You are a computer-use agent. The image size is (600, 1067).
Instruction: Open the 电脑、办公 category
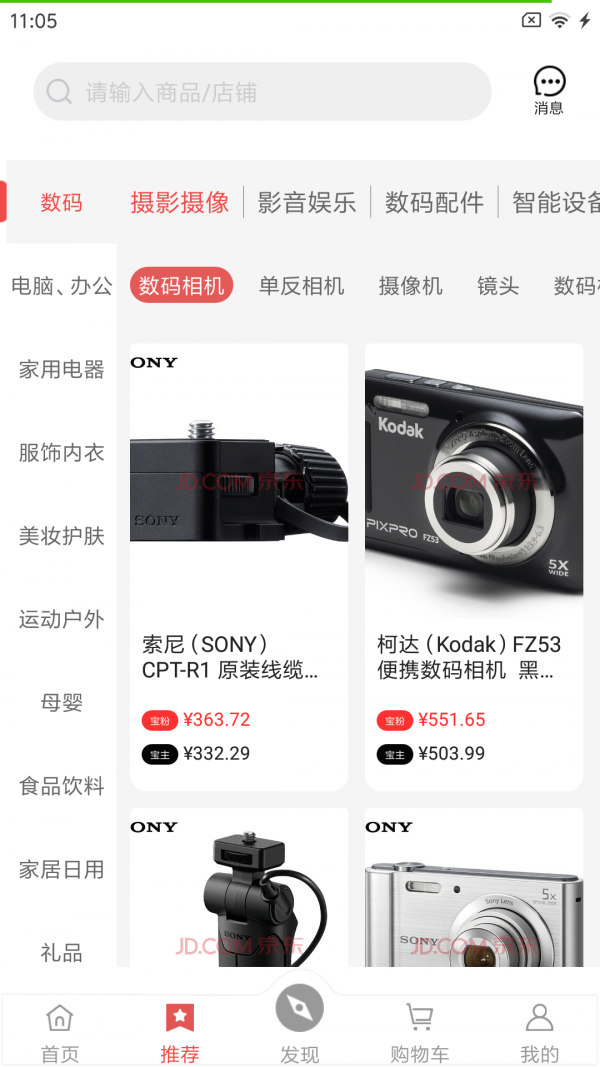[x=61, y=286]
